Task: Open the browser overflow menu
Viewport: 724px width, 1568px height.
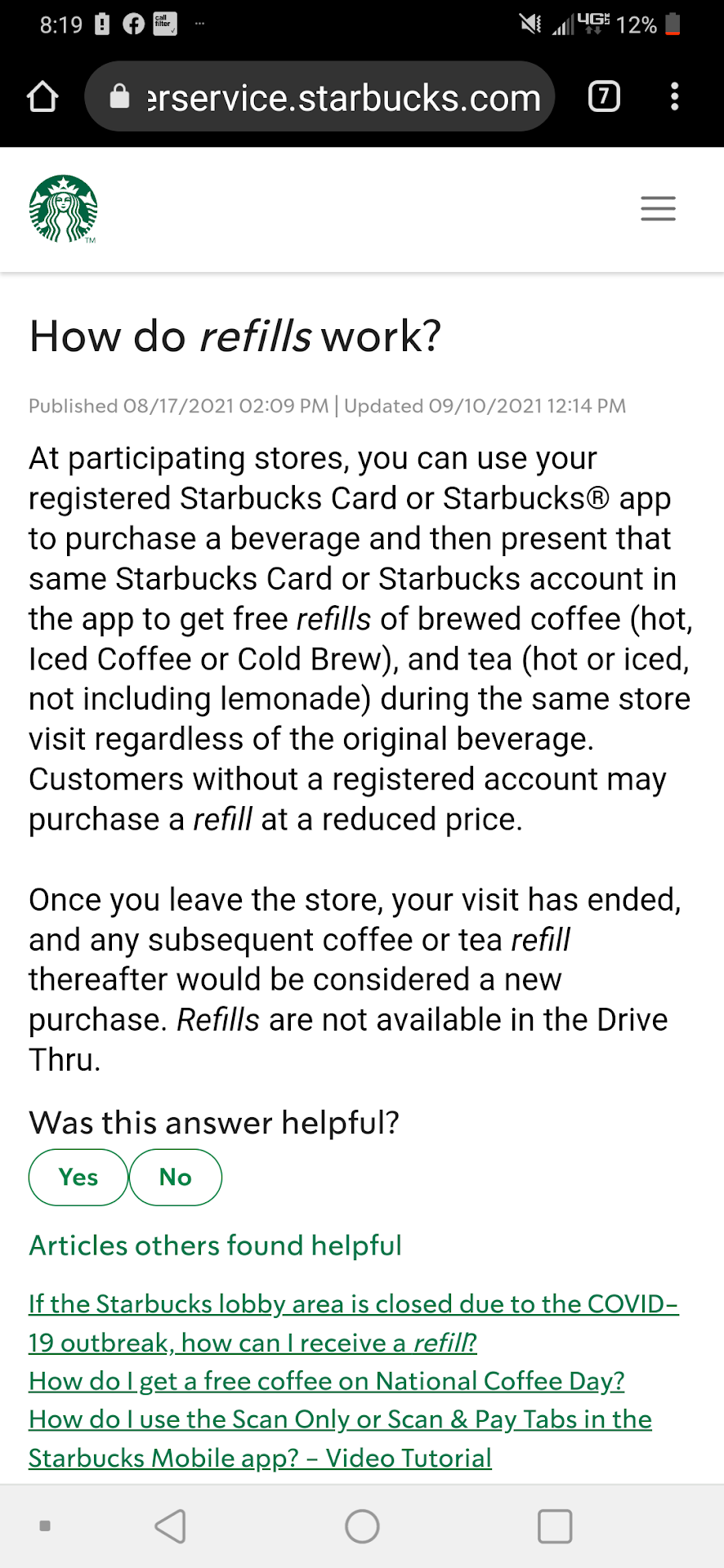Action: click(674, 97)
